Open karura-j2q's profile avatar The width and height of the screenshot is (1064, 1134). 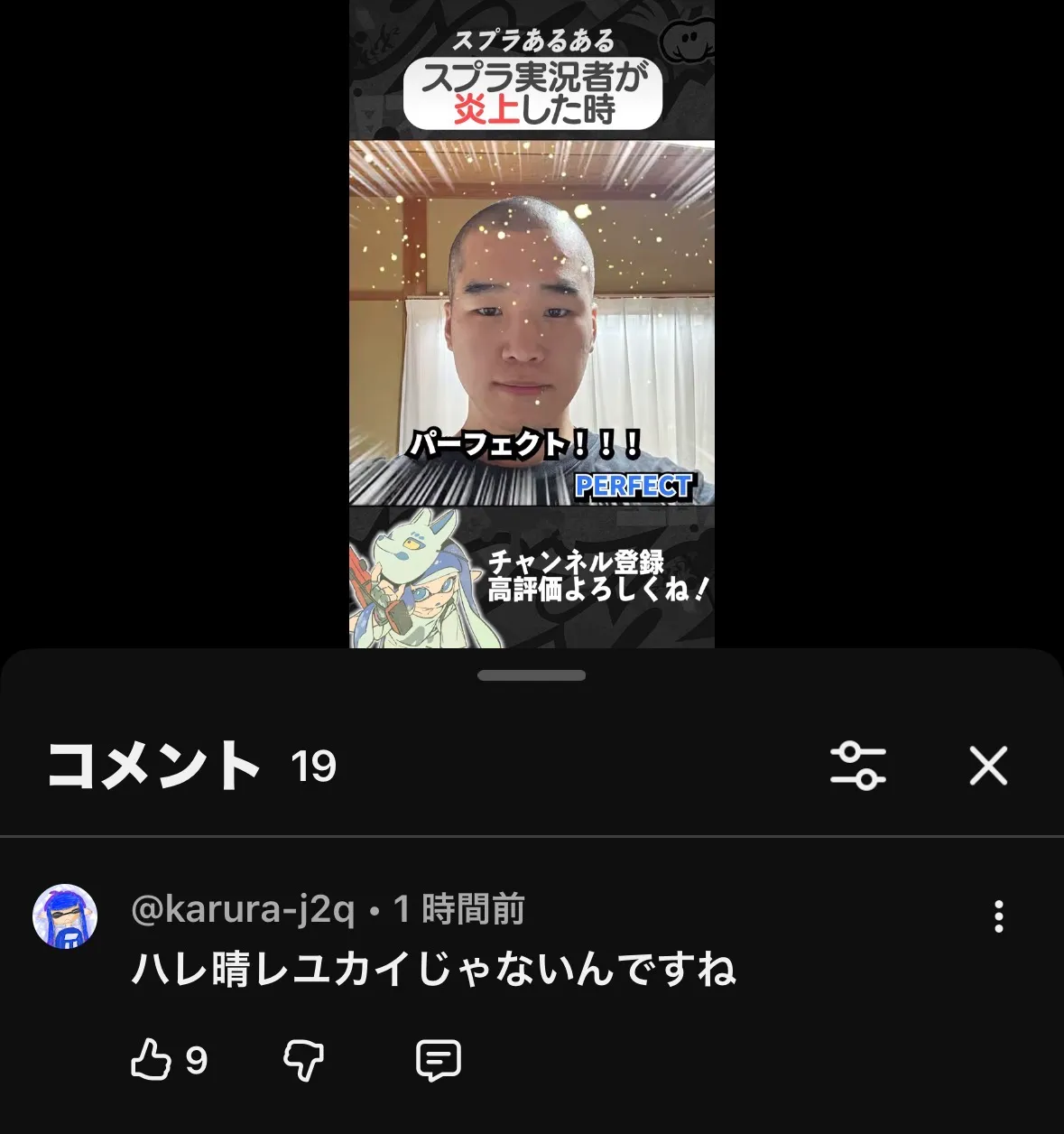click(65, 916)
